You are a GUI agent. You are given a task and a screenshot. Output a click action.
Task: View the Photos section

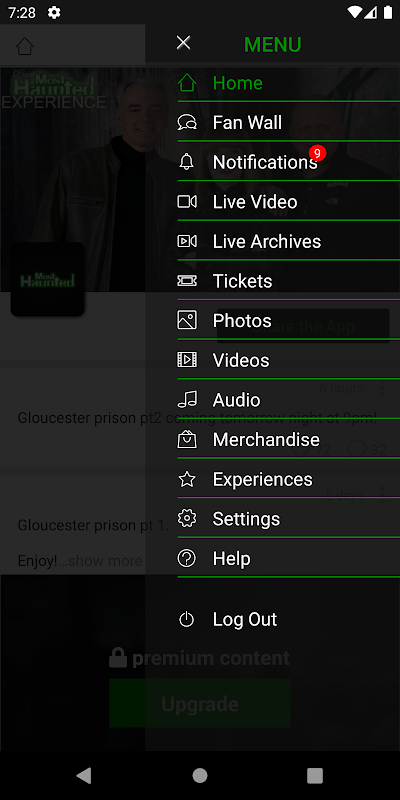tap(289, 320)
